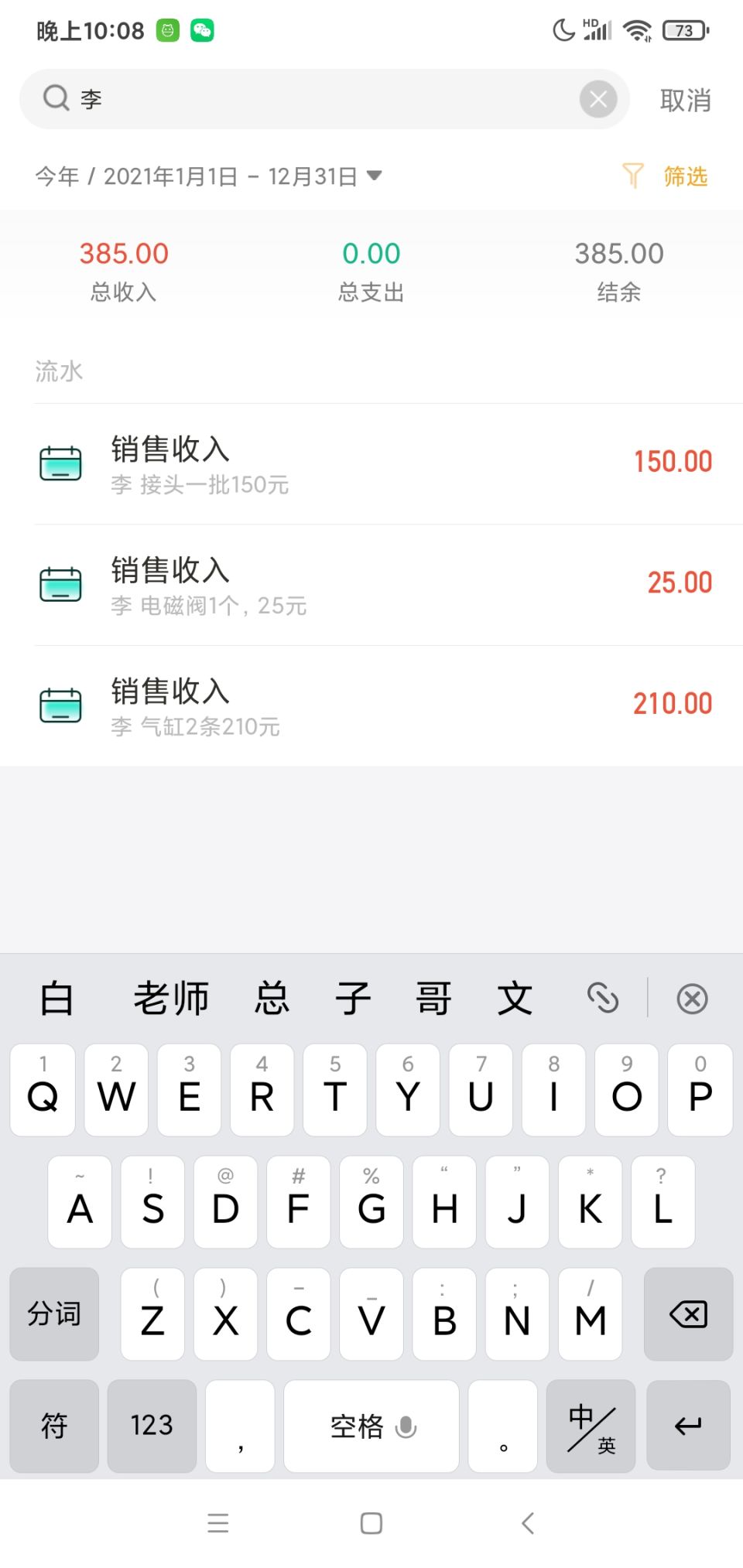Tap the 空格 space bar
This screenshot has height=1568, width=743.
point(371,1426)
